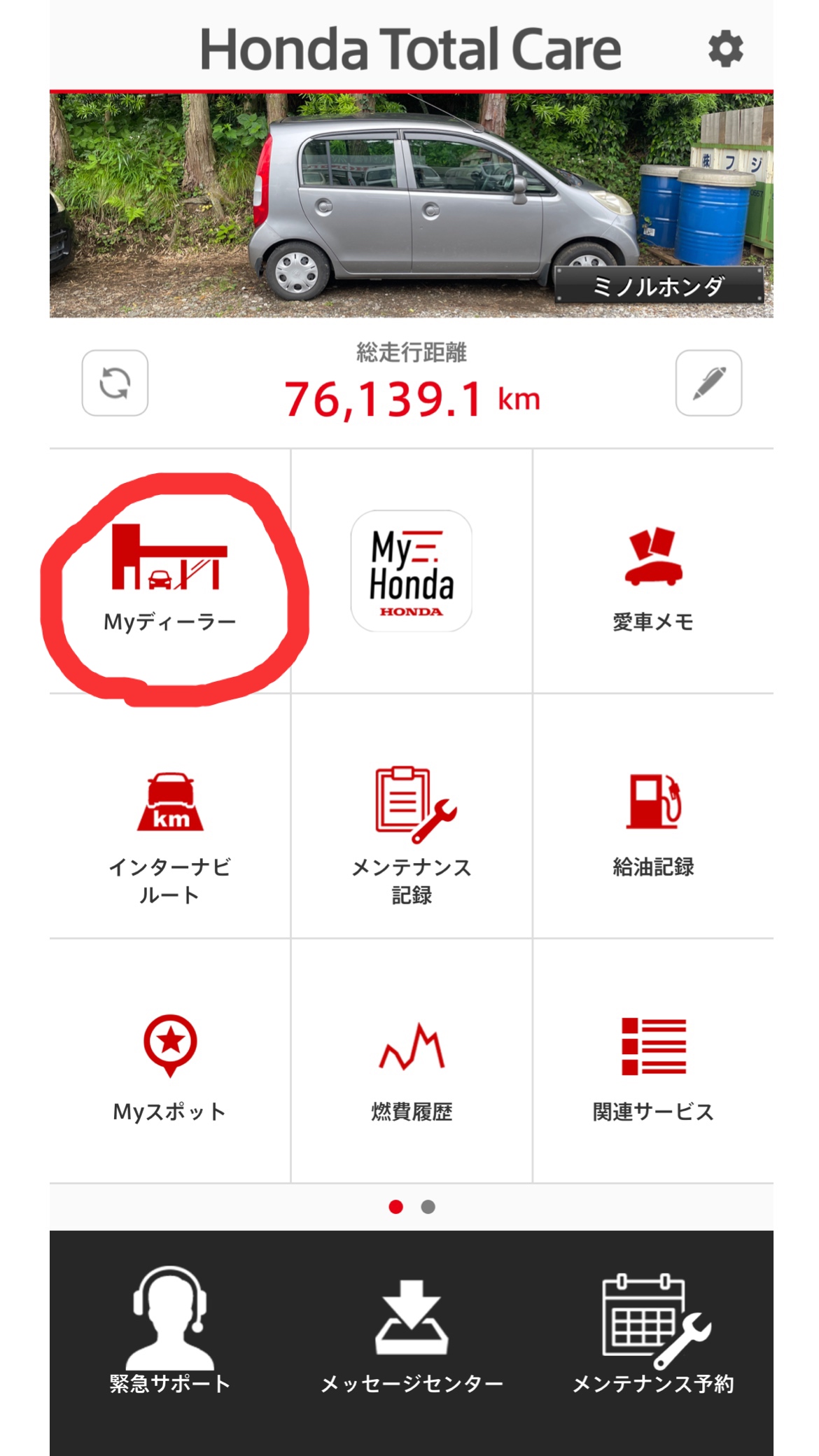Screen dimensions: 819x1456
Task: Tap the car photo banner
Action: tap(412, 204)
